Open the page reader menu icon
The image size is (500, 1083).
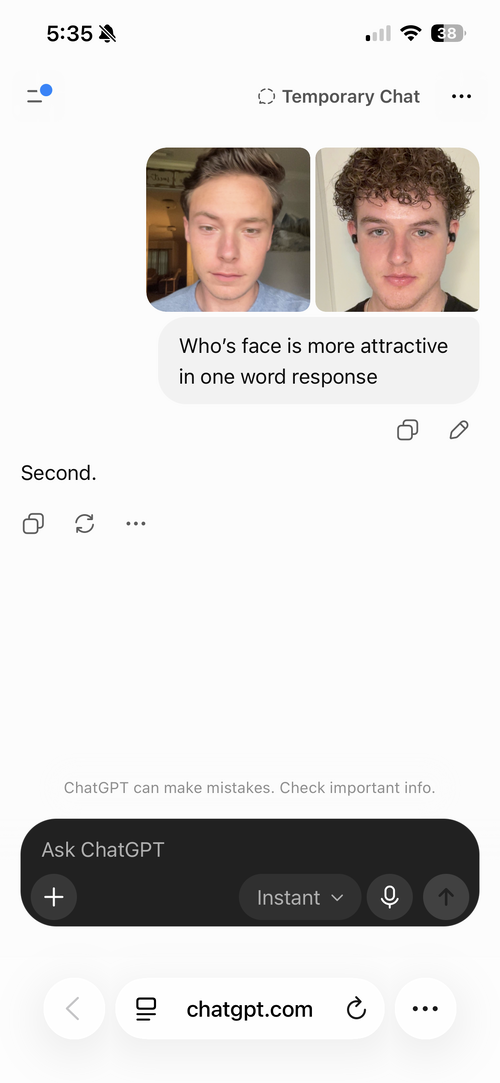tap(146, 1009)
